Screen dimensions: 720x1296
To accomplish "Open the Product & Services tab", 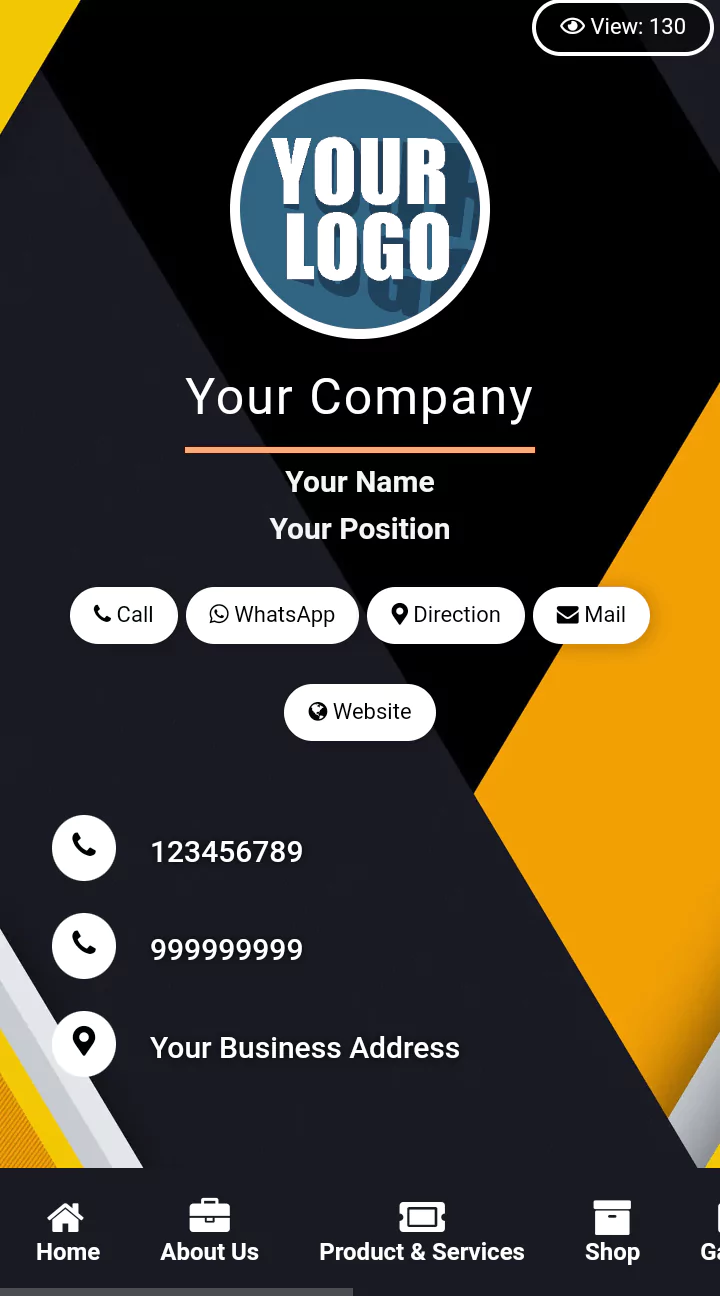I will click(x=421, y=1232).
